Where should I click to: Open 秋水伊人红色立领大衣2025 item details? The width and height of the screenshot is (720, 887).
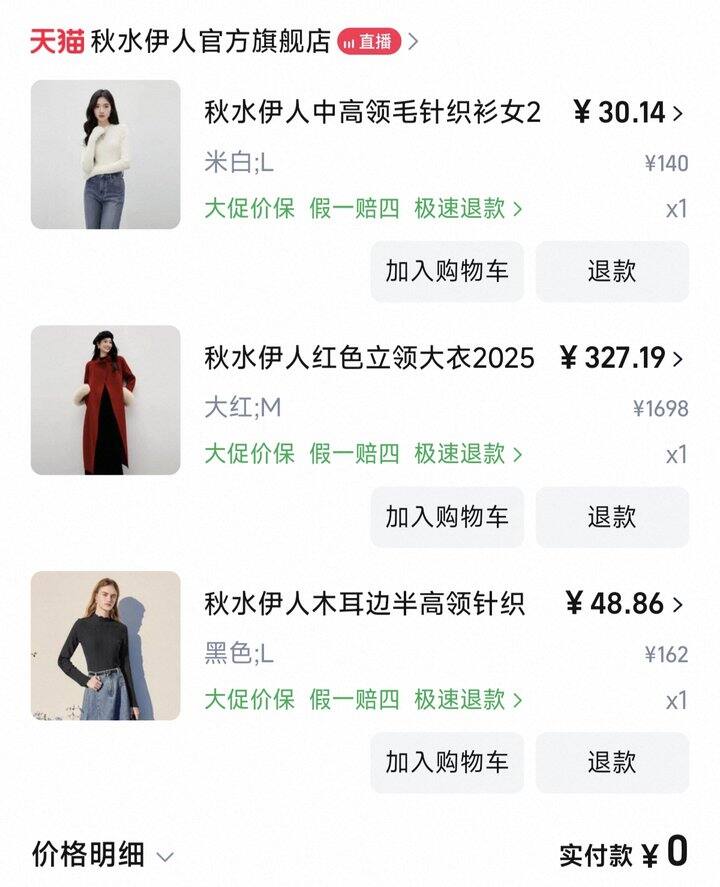coord(369,358)
